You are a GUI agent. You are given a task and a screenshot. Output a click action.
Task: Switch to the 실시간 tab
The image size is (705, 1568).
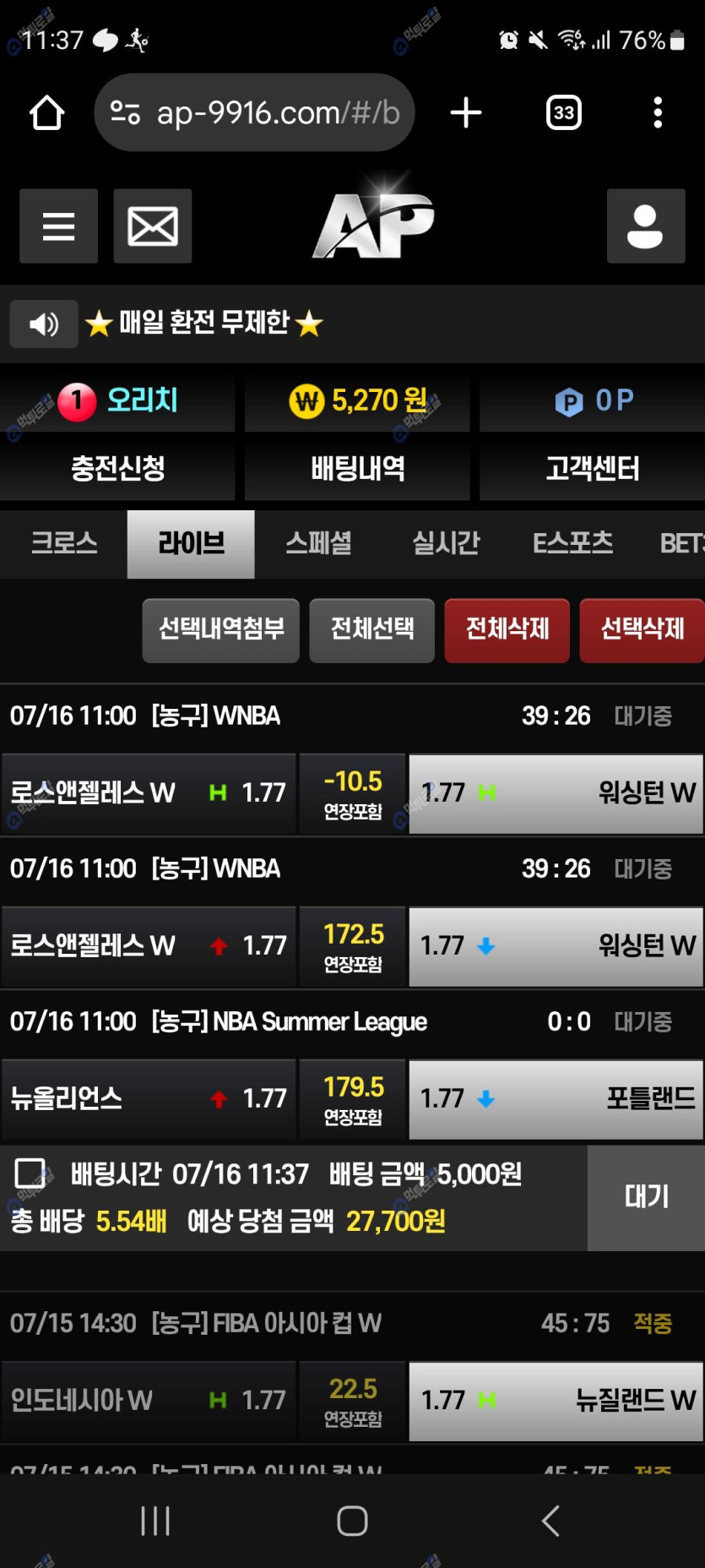446,543
